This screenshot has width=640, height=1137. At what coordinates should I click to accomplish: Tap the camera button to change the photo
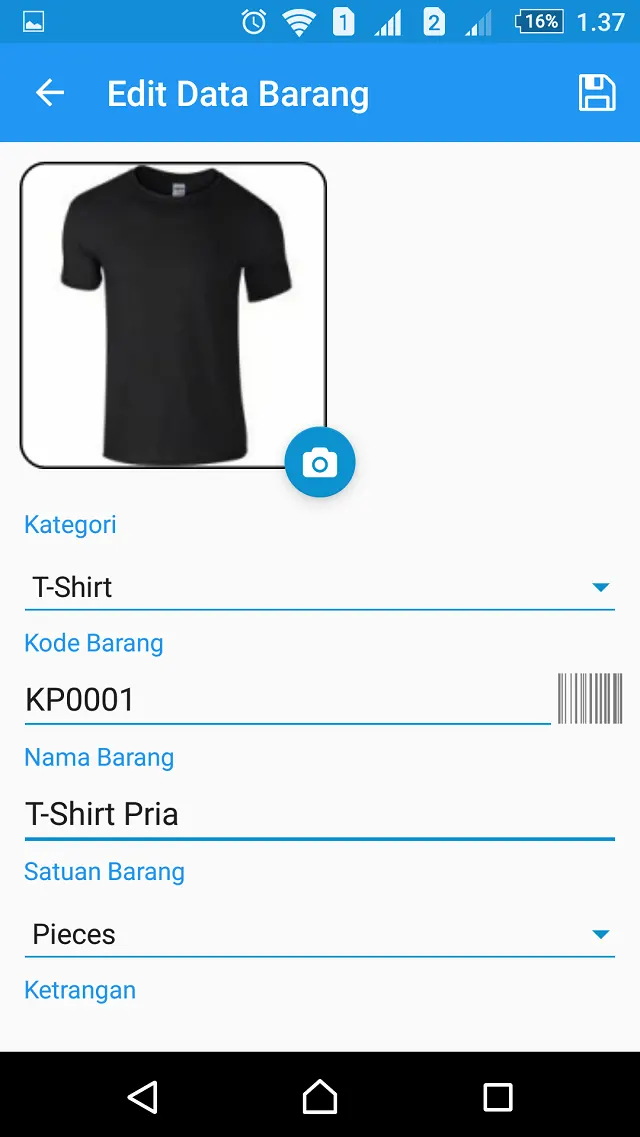pyautogui.click(x=320, y=463)
